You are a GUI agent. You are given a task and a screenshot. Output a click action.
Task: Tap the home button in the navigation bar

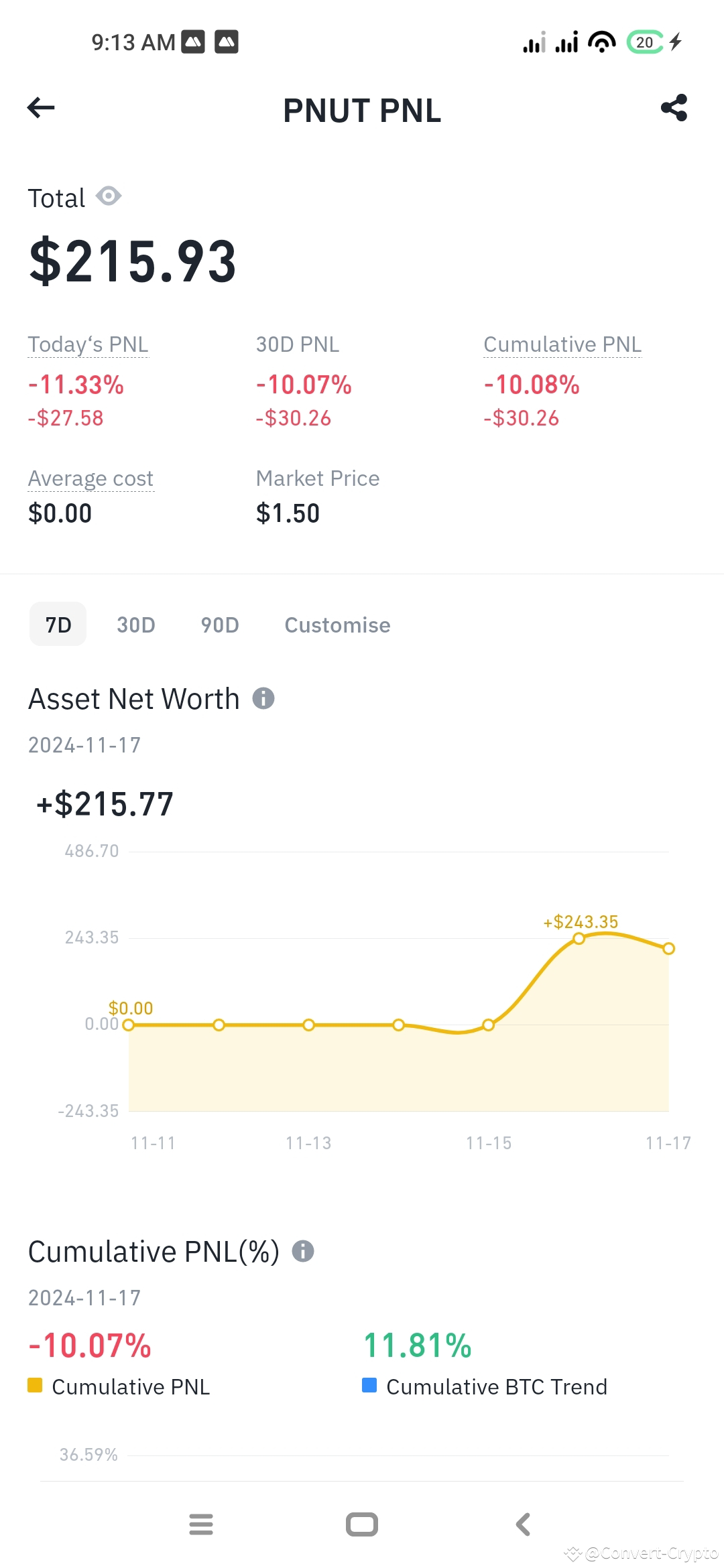[361, 1525]
